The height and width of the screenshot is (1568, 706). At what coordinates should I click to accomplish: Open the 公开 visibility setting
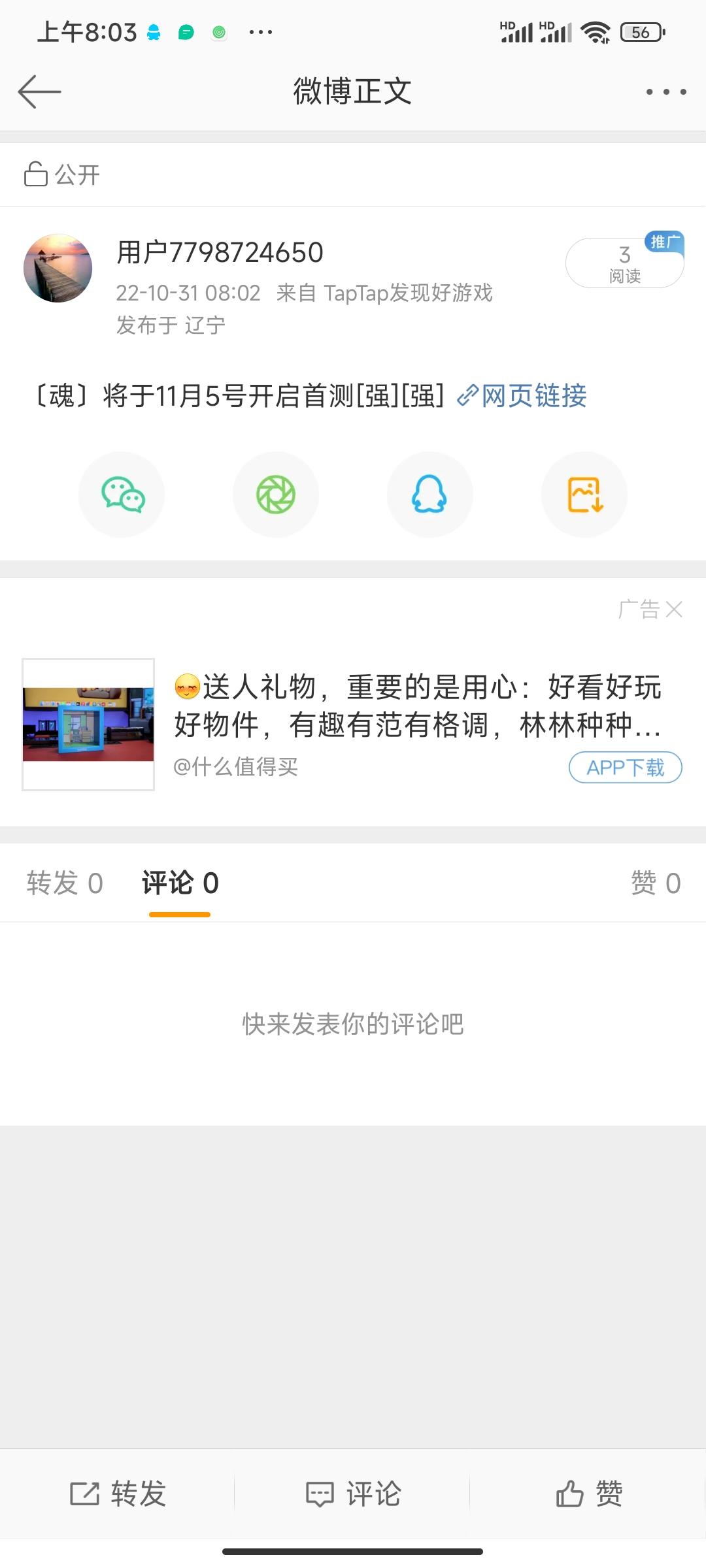(x=62, y=174)
